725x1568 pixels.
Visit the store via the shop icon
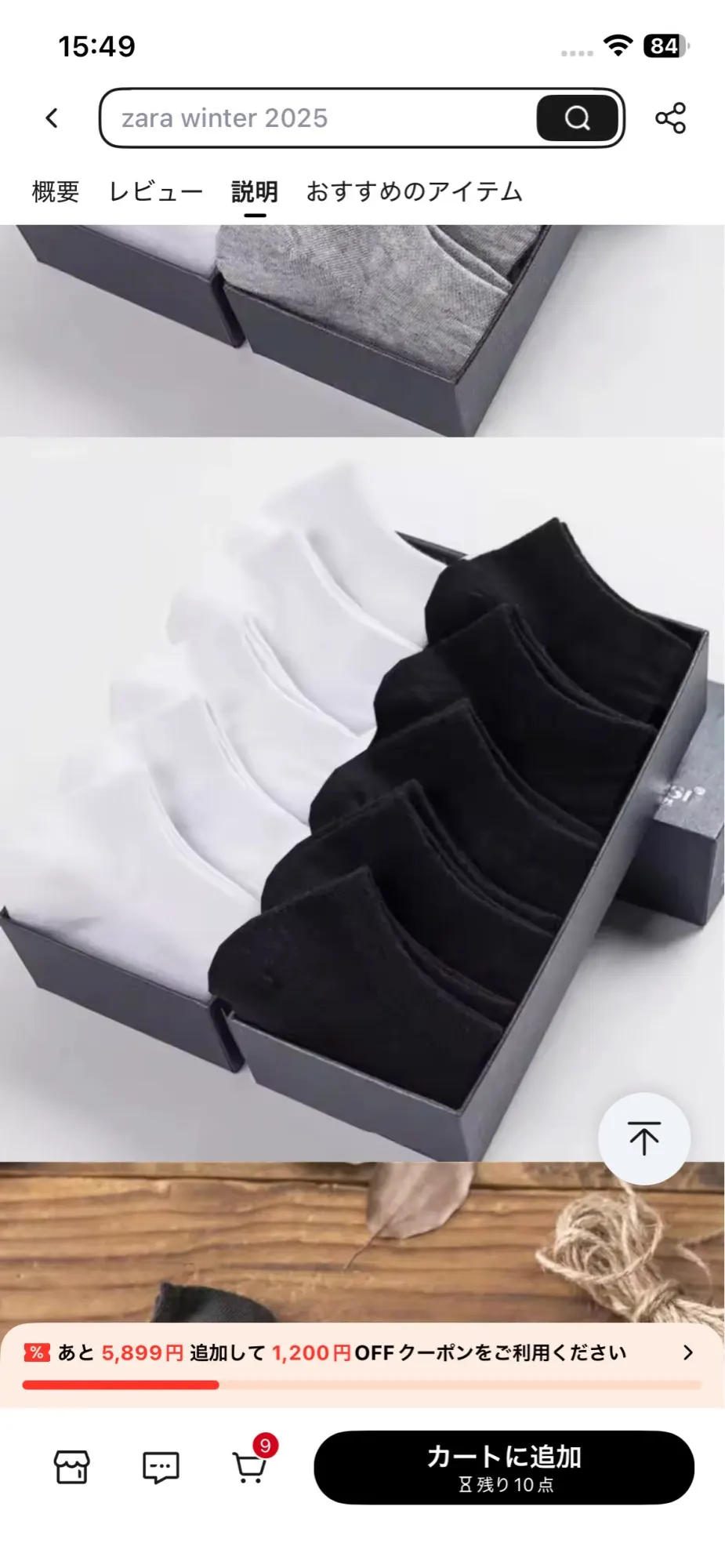(x=71, y=1467)
